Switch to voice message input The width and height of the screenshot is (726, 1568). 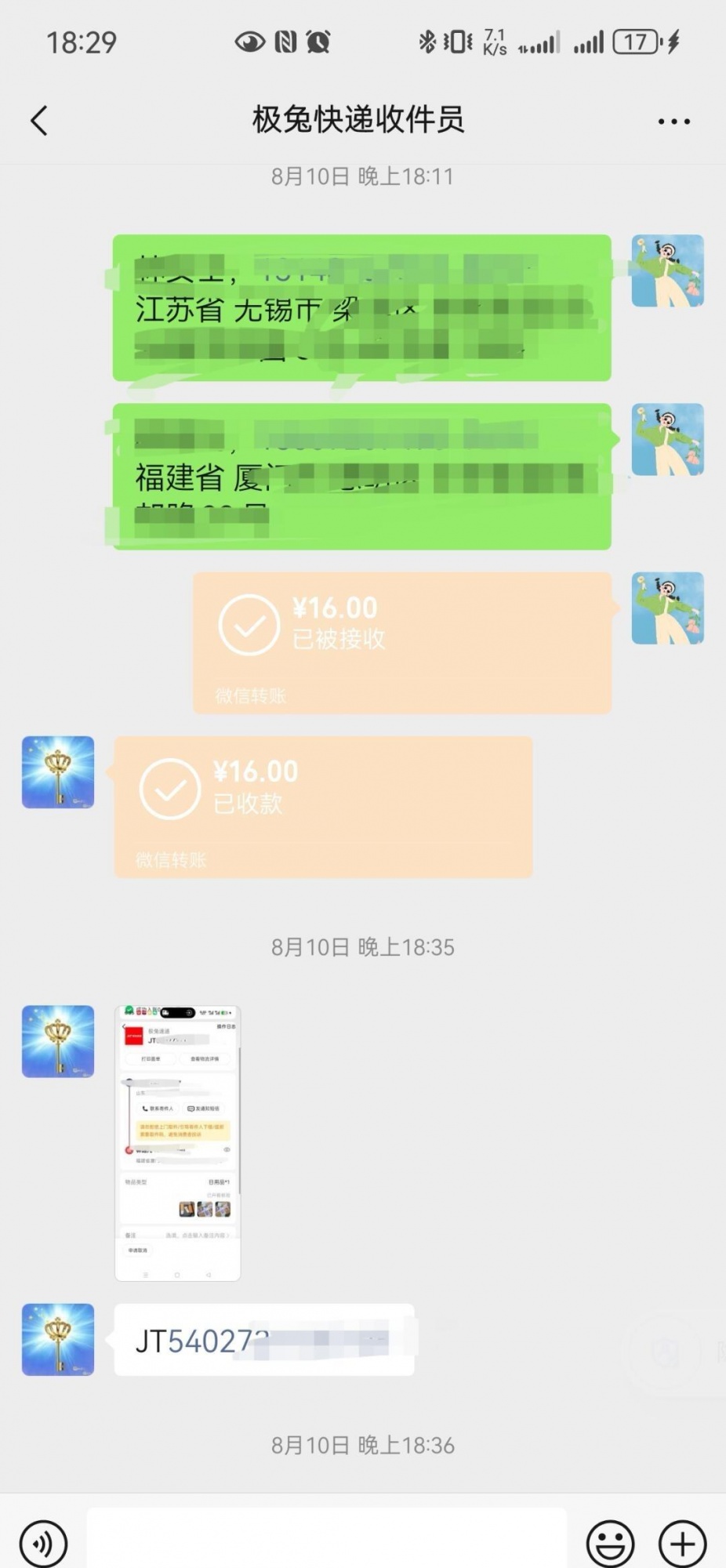(44, 1543)
